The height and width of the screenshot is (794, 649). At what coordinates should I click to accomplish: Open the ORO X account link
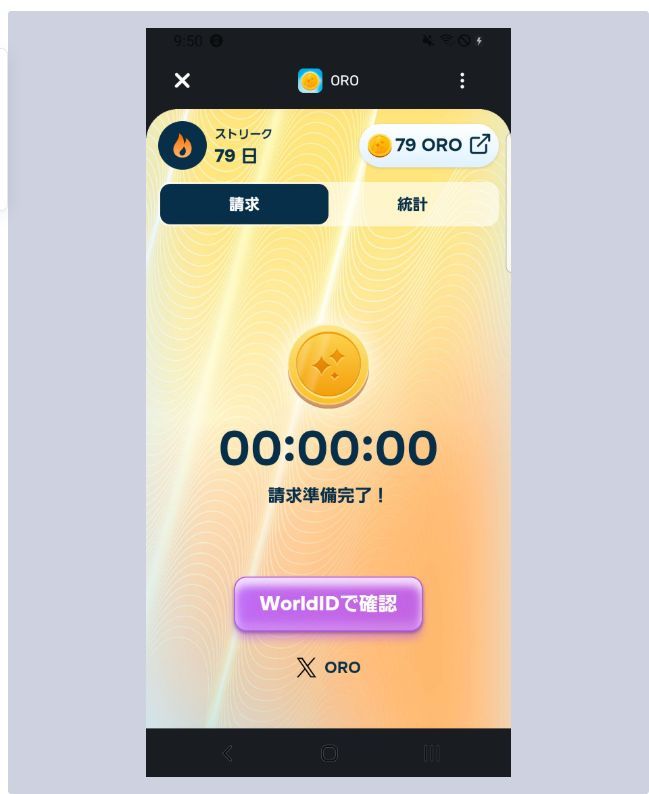click(328, 667)
